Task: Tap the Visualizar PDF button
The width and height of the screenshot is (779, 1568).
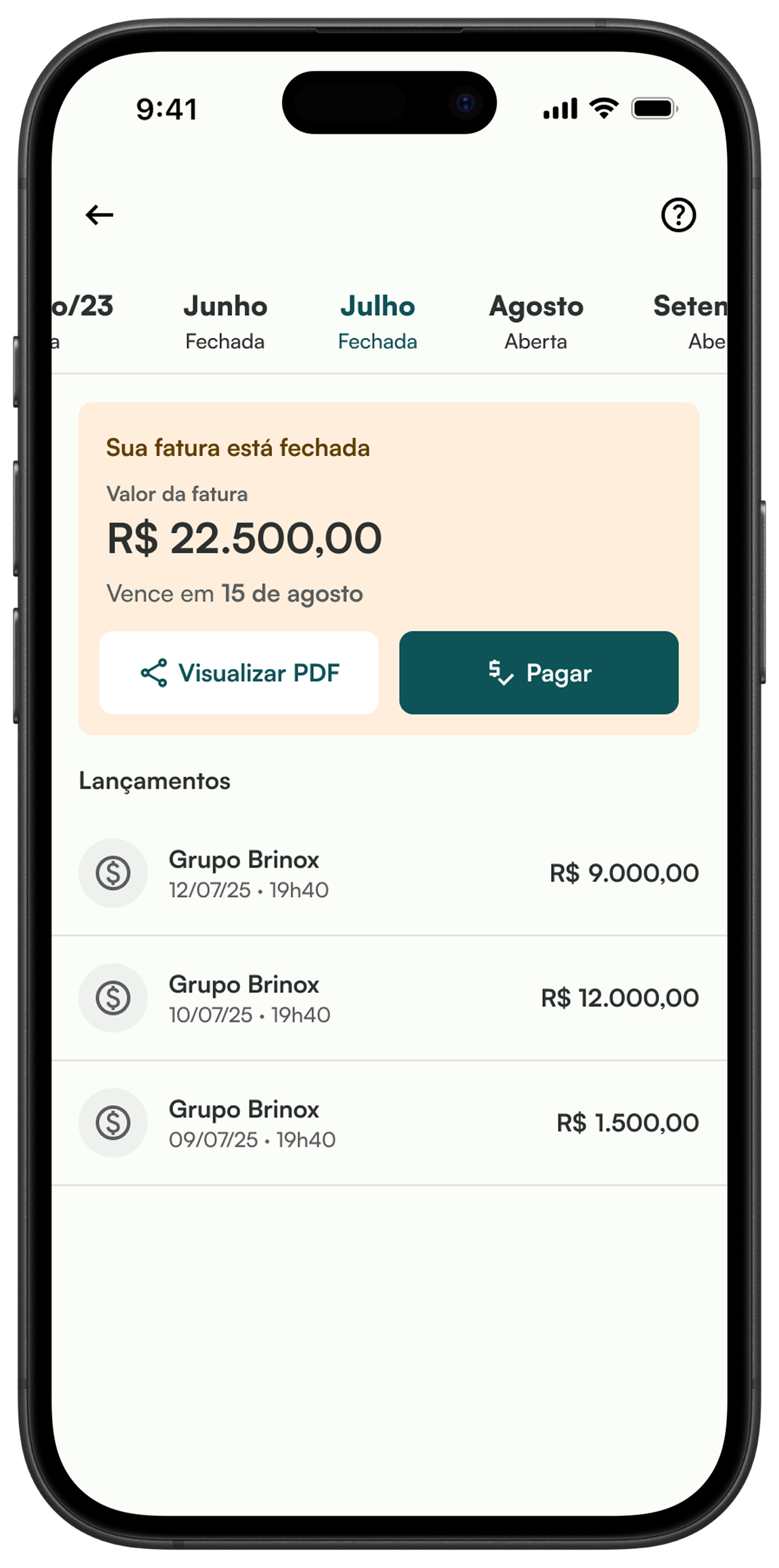Action: click(x=239, y=672)
